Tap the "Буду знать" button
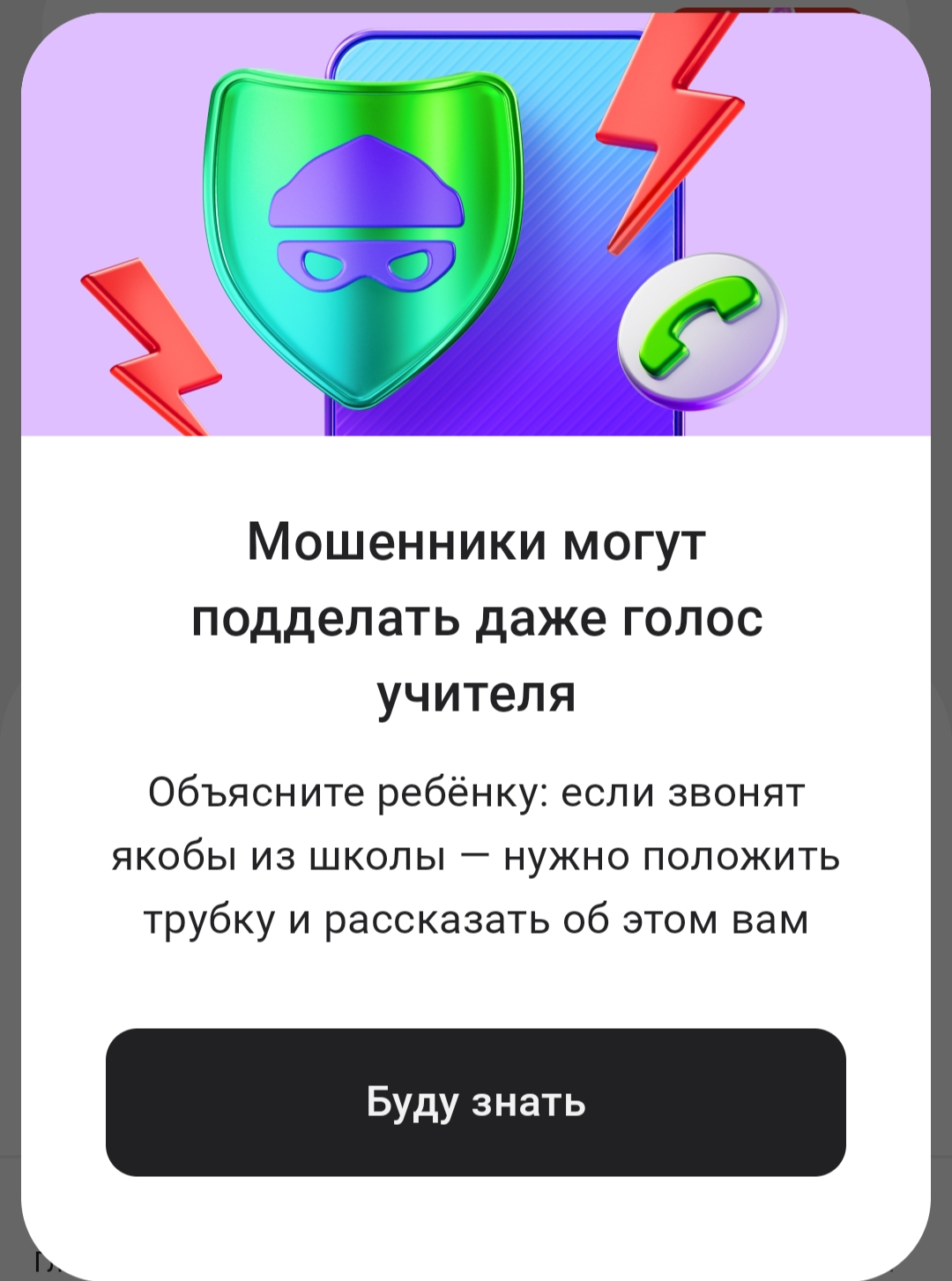 [x=476, y=1102]
